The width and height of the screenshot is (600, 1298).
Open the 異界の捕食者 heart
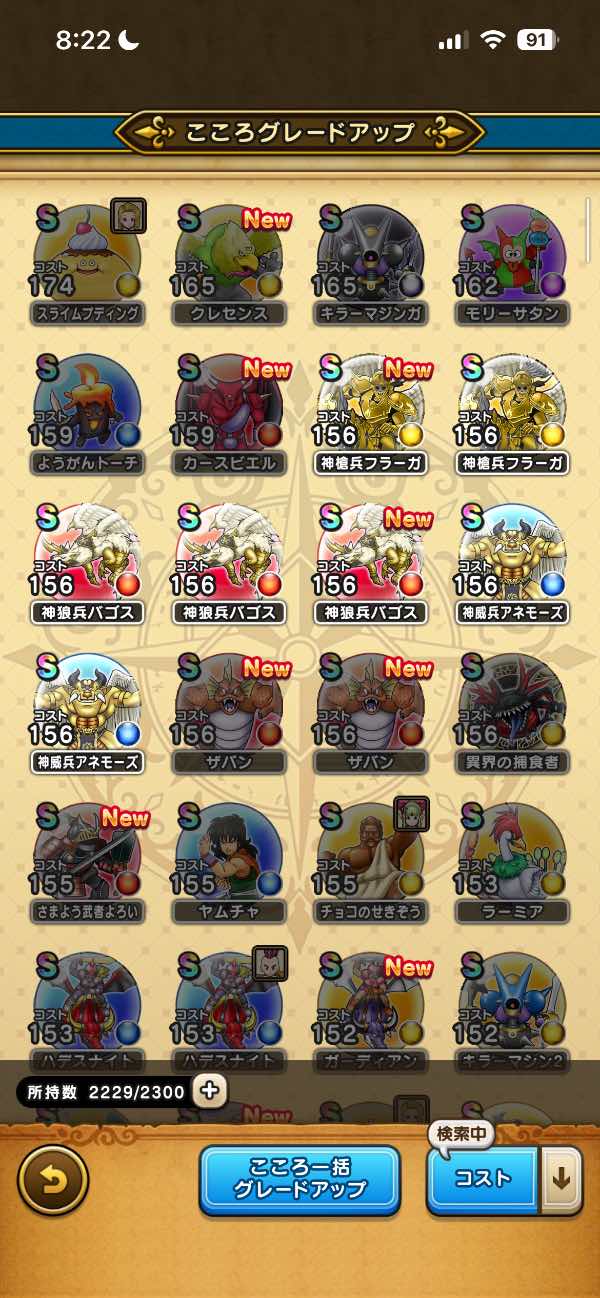512,710
